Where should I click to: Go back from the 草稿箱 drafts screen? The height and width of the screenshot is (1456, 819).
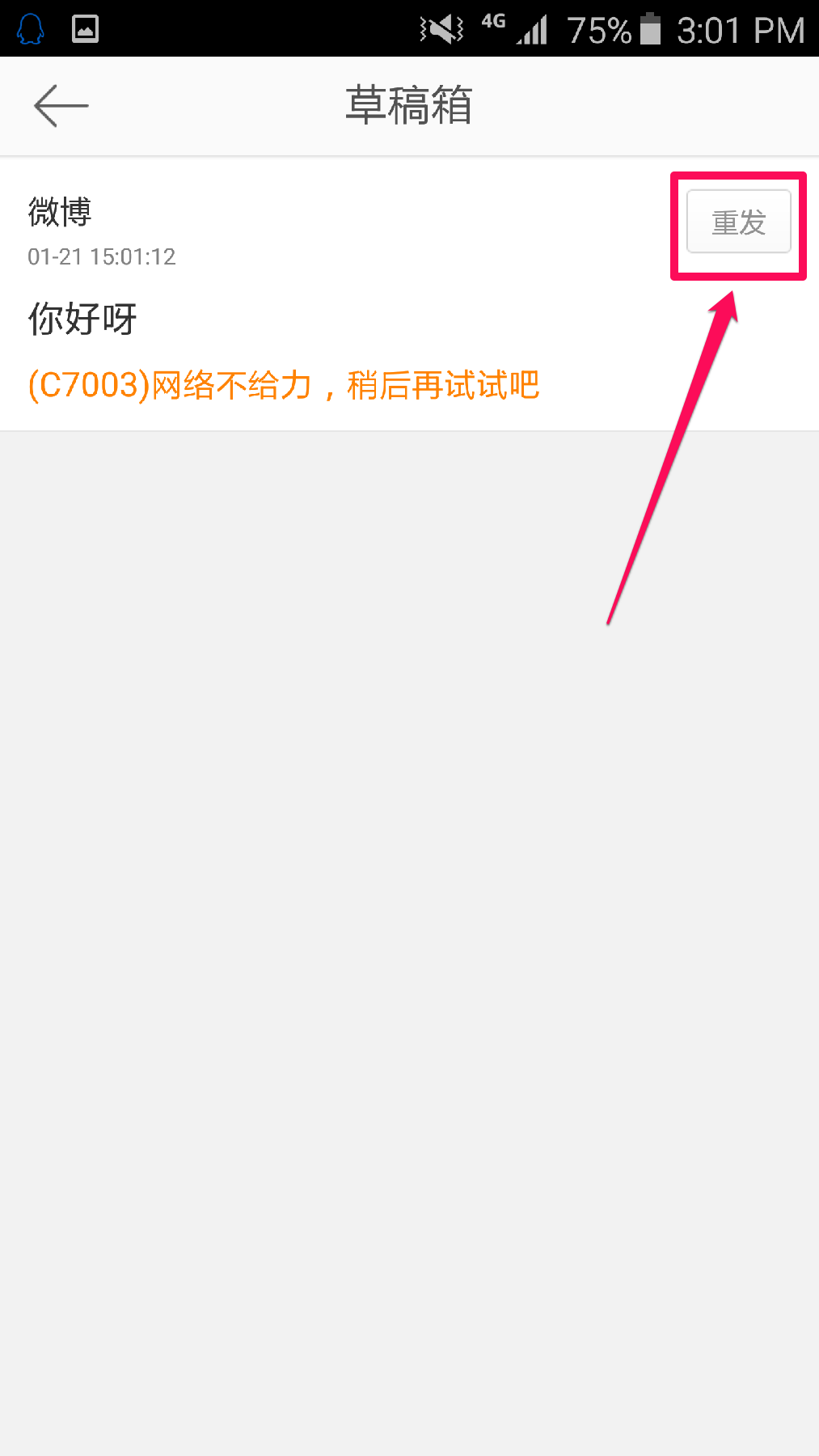click(61, 106)
